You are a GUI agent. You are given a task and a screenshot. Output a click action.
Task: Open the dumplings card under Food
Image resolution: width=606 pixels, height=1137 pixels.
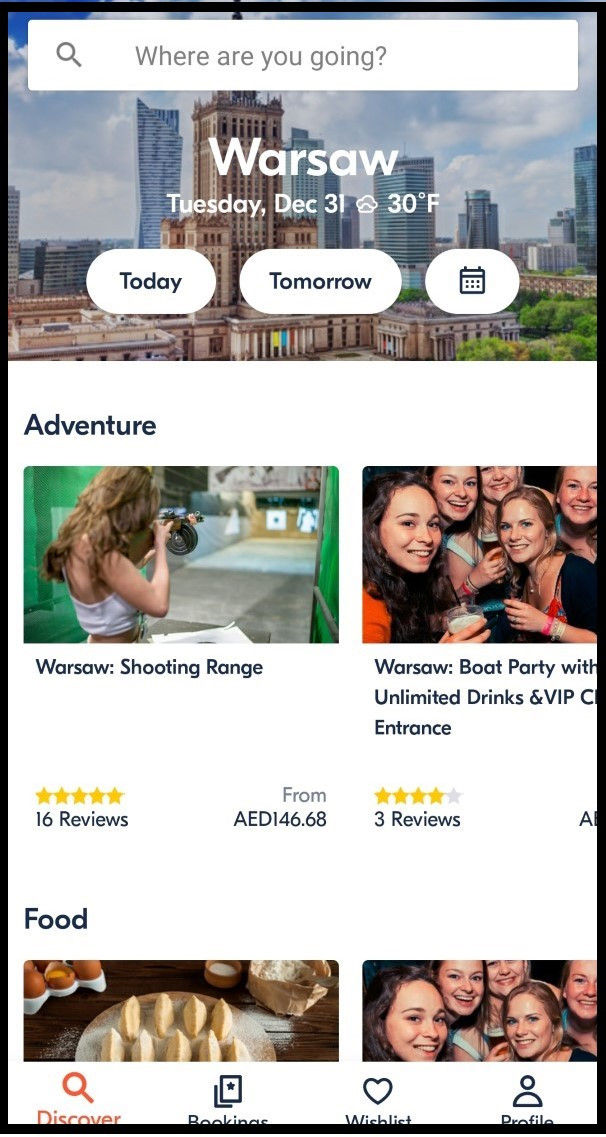click(181, 1010)
